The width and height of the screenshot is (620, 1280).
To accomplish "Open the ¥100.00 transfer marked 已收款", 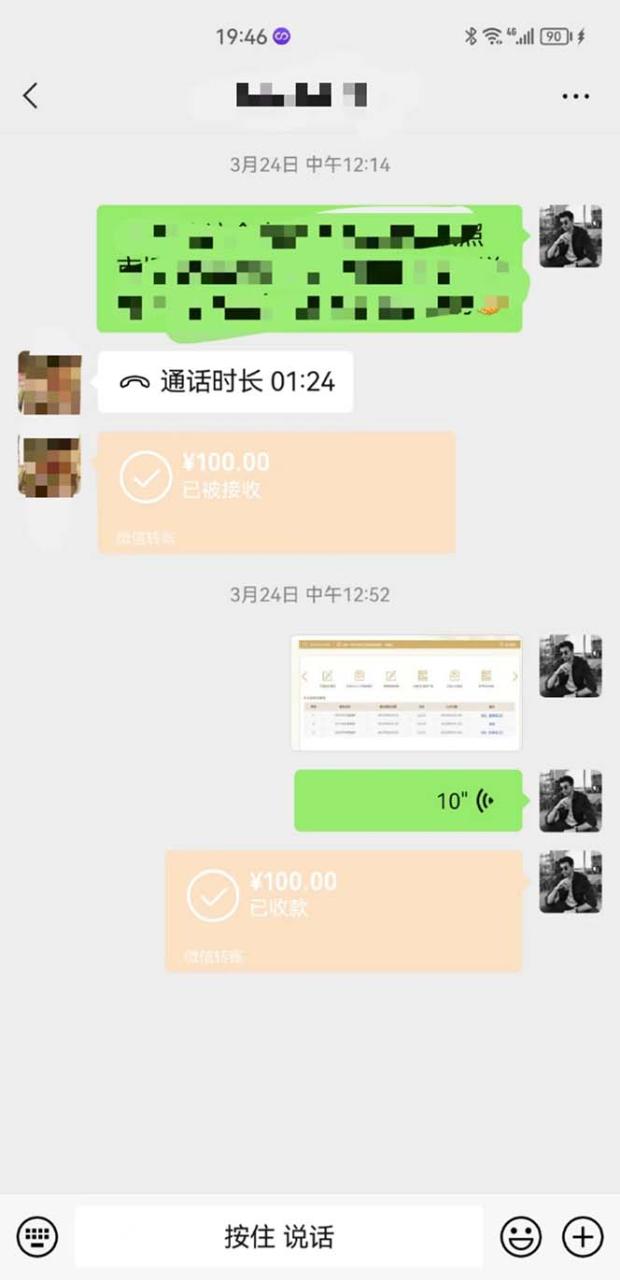I will pyautogui.click(x=343, y=908).
